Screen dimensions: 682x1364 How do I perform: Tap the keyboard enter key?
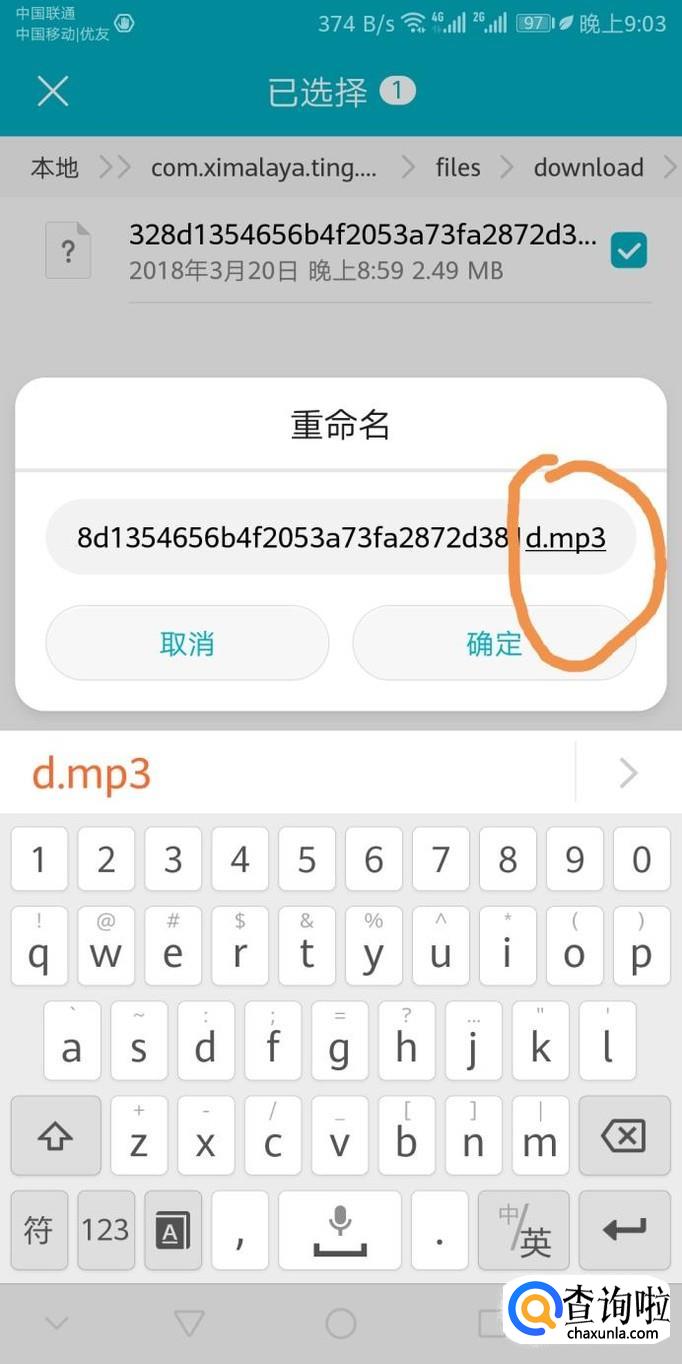coord(624,1230)
